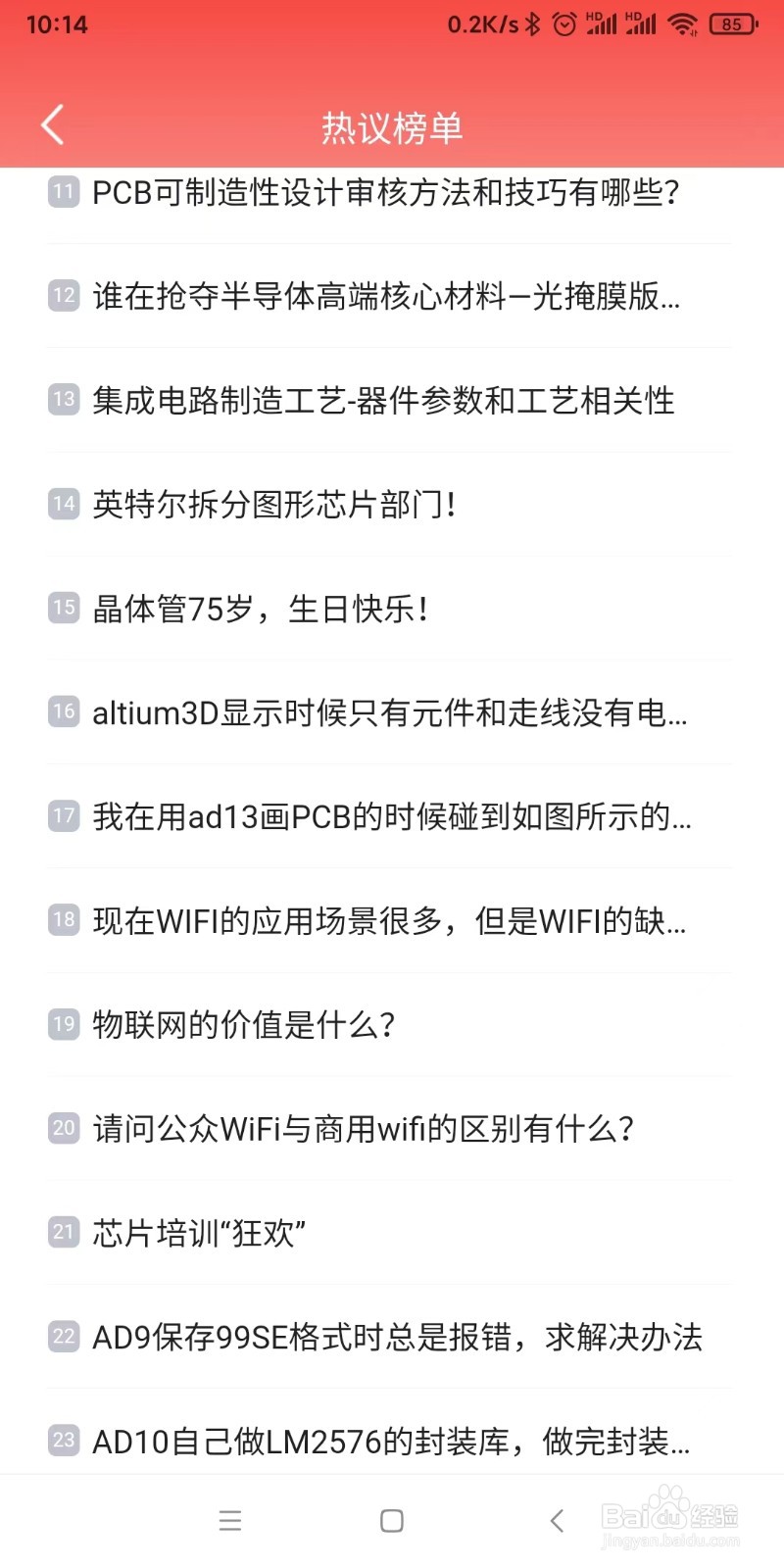Open topic 20 about 公众WiFi与商用wifi区别
Viewport: 784px width, 1568px height.
pyautogui.click(x=363, y=1129)
